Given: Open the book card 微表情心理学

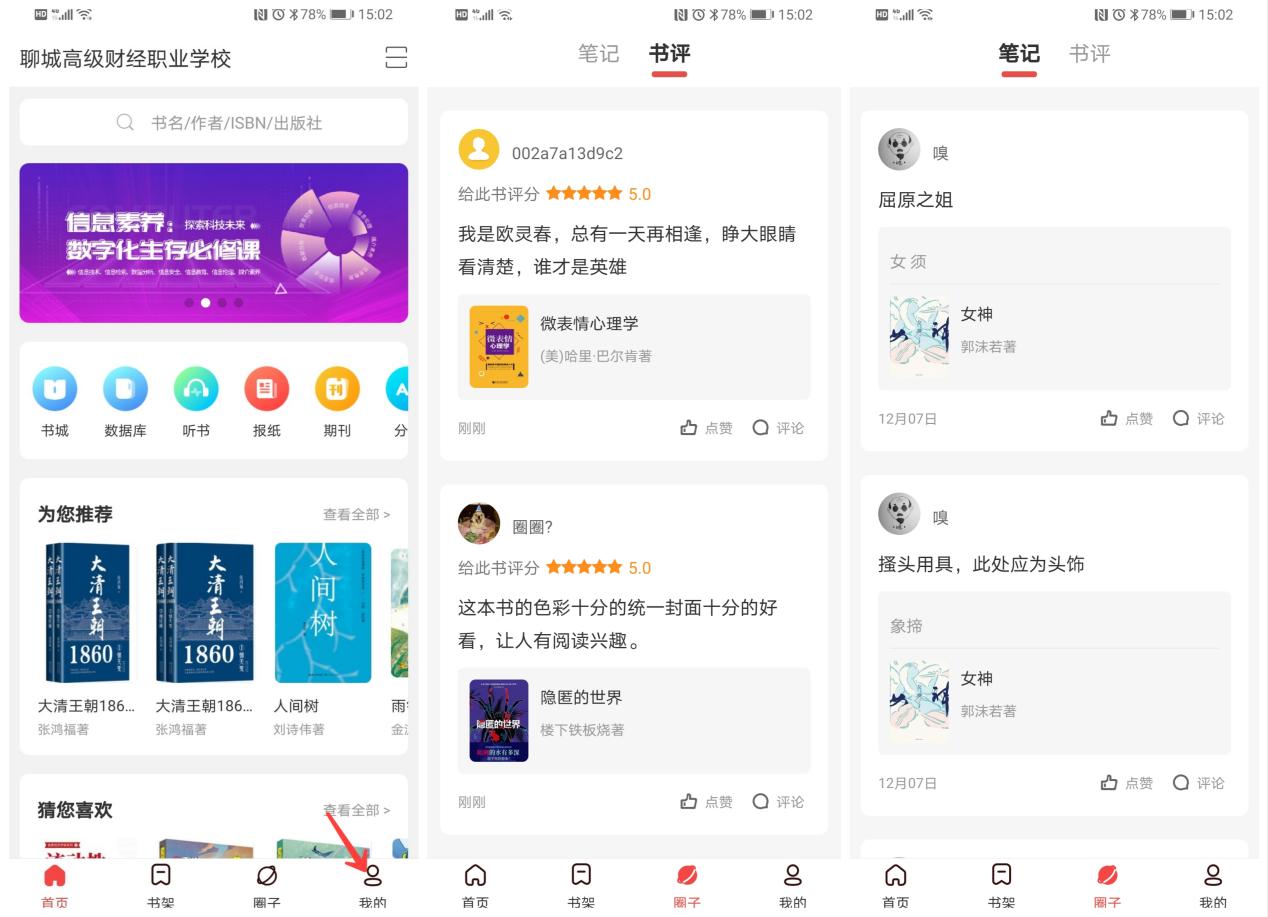Looking at the screenshot, I should [633, 347].
